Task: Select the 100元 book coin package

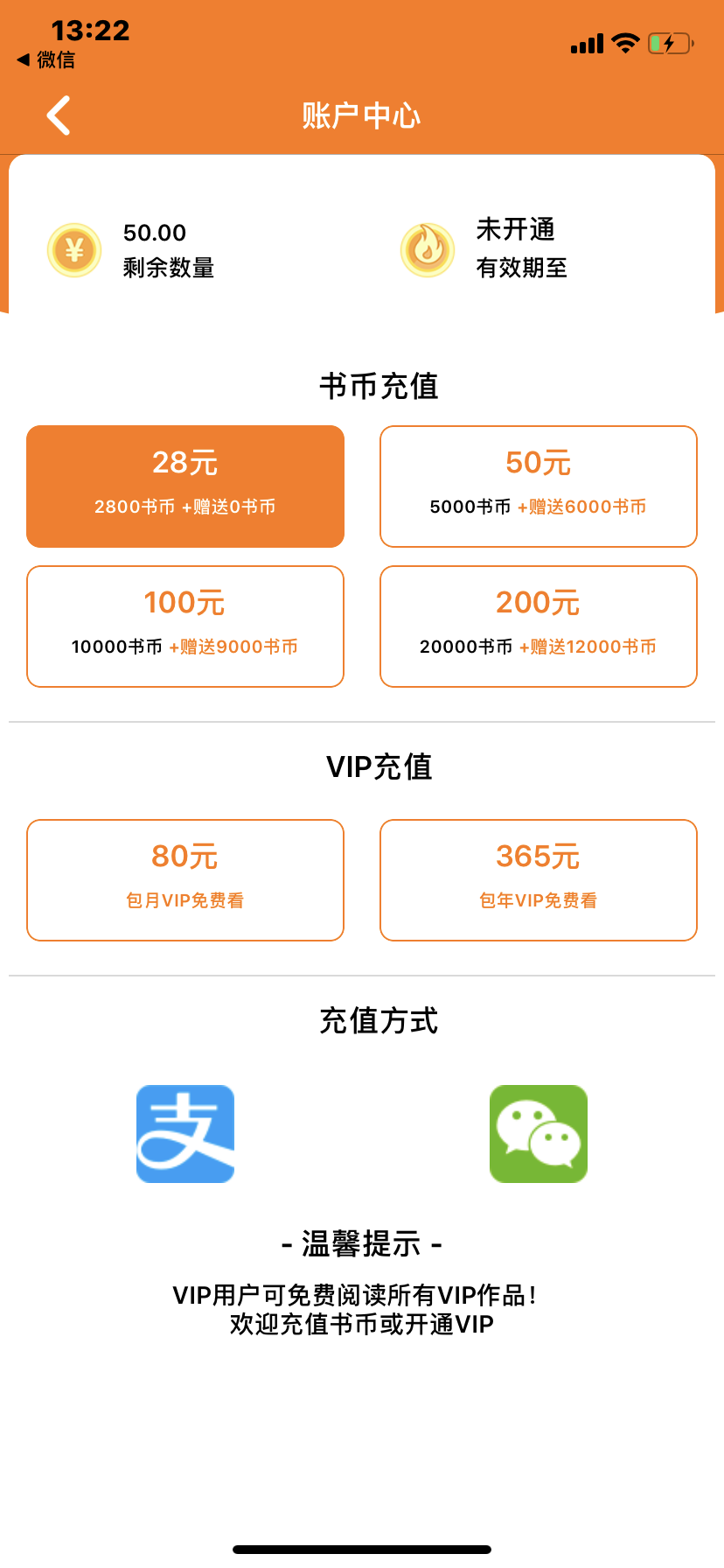Action: 184,626
